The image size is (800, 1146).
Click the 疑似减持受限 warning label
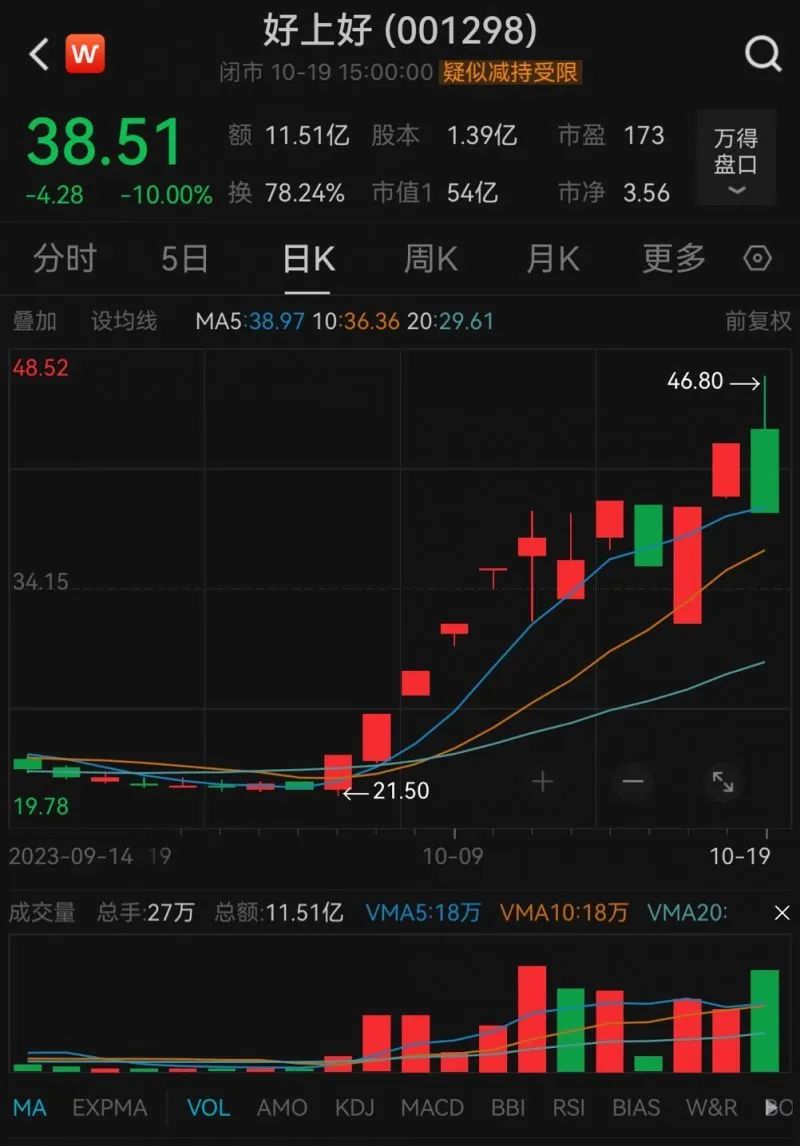coord(511,74)
